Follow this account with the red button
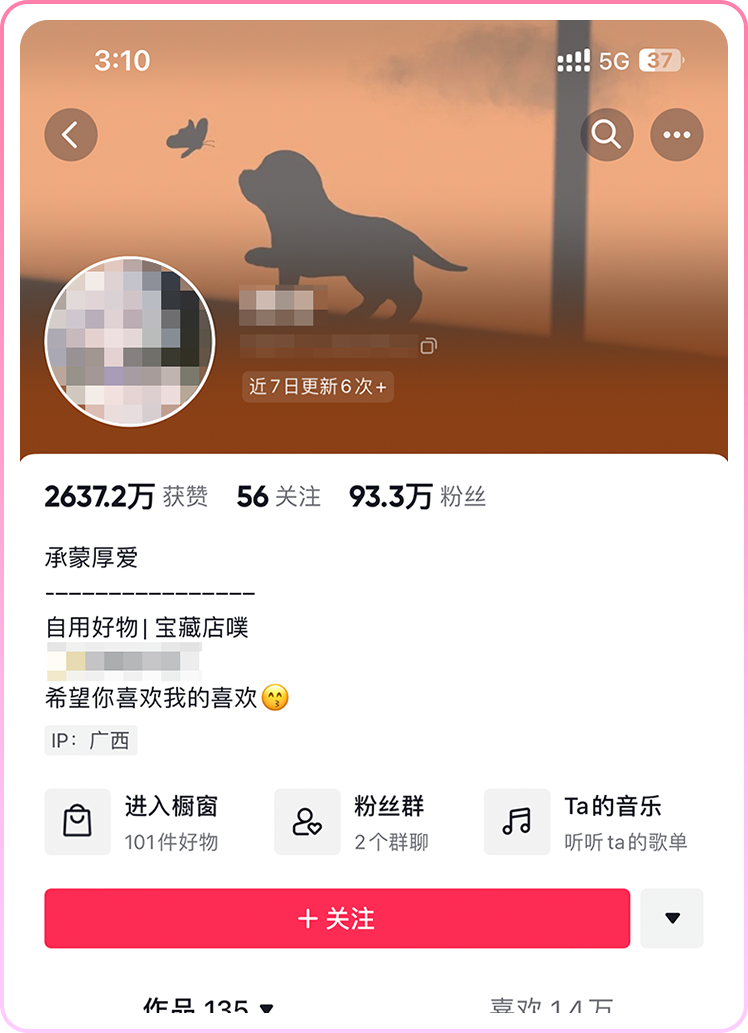 tap(337, 918)
